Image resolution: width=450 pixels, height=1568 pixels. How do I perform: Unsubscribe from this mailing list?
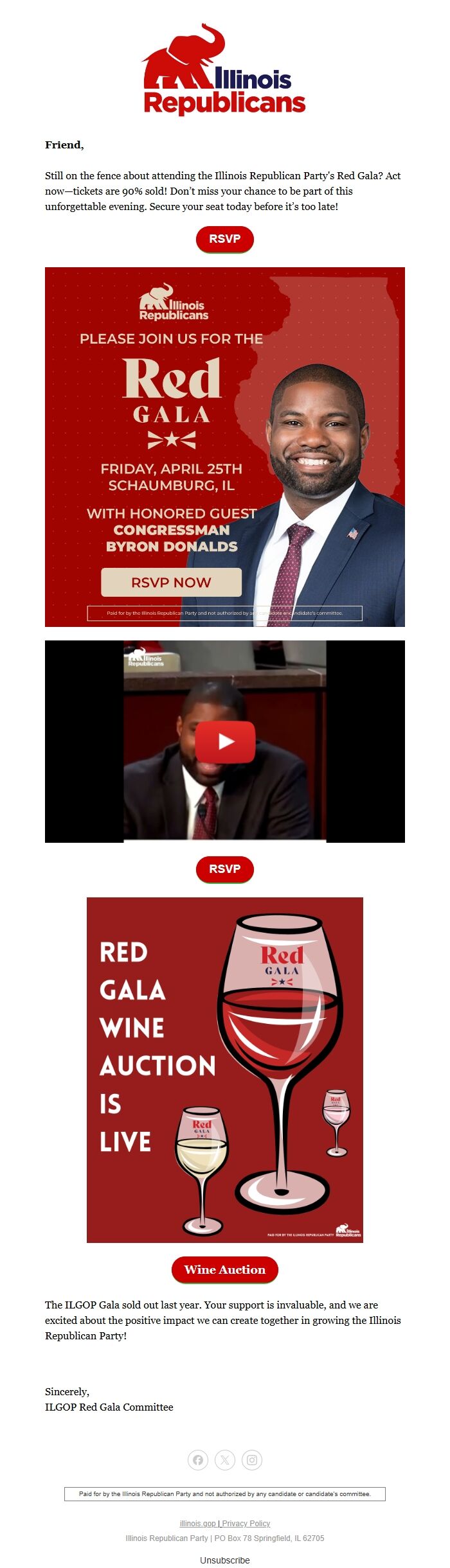click(x=224, y=1560)
